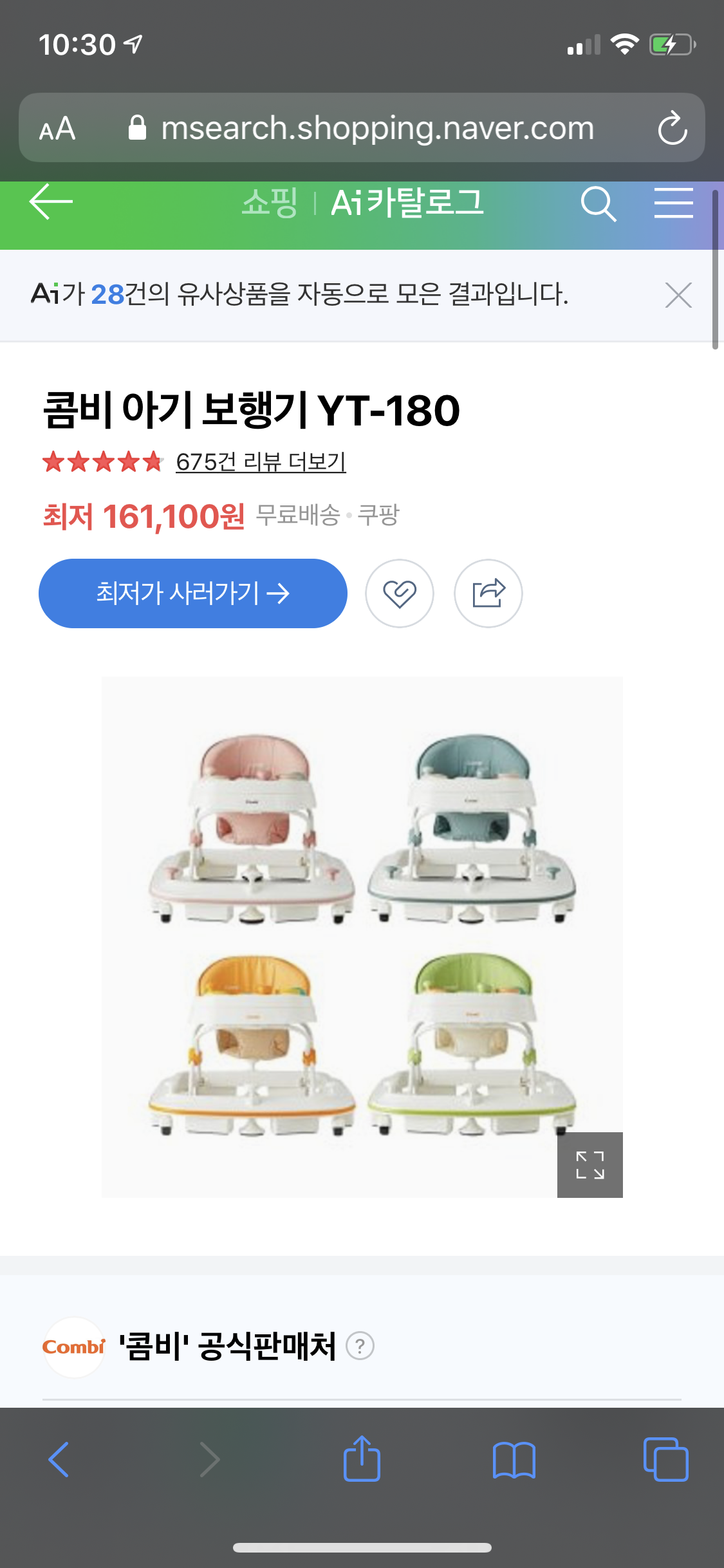Open help for 콤비 공식판매처
This screenshot has height=1568, width=724.
click(x=360, y=1346)
